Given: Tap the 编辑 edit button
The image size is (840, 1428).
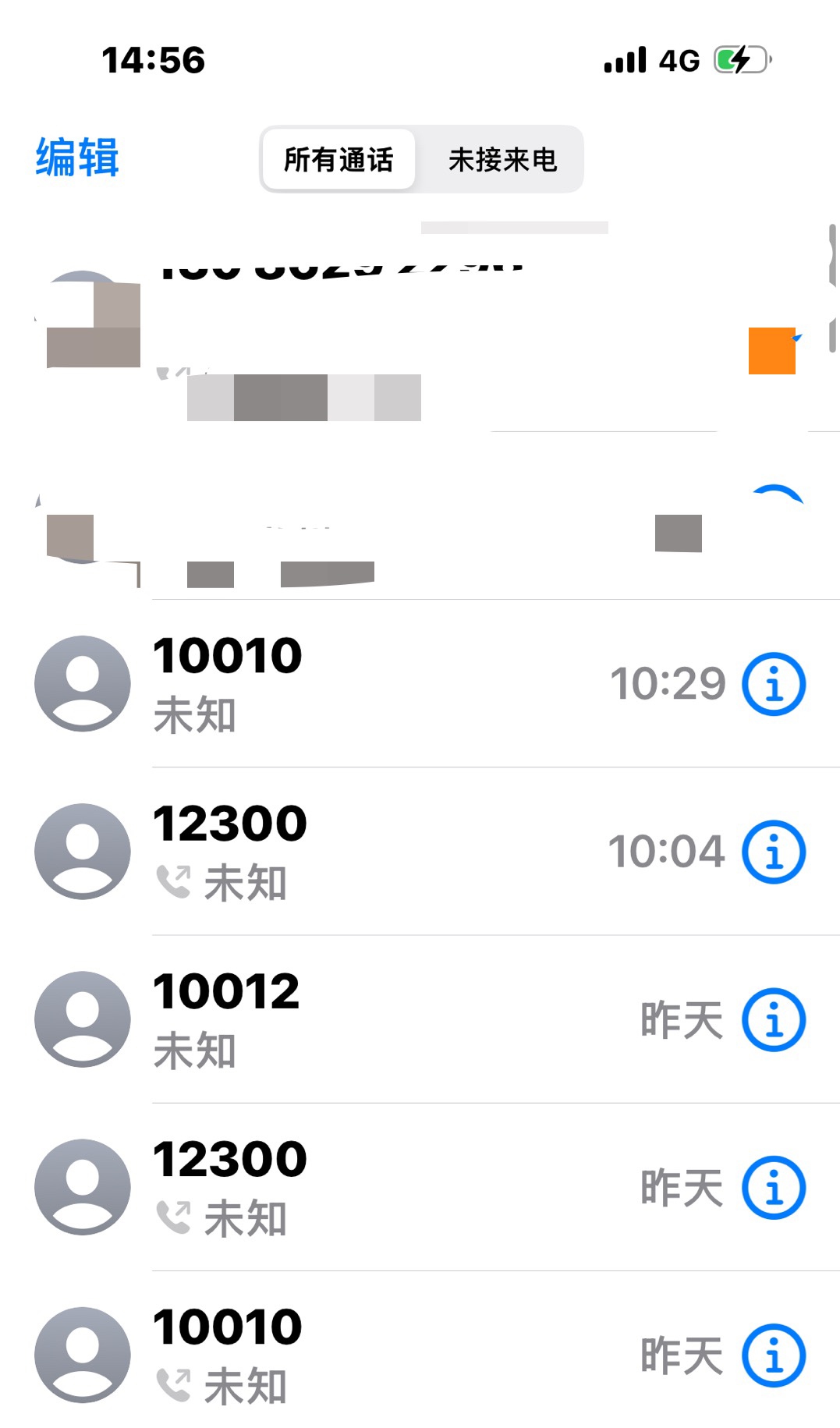Looking at the screenshot, I should pos(77,158).
